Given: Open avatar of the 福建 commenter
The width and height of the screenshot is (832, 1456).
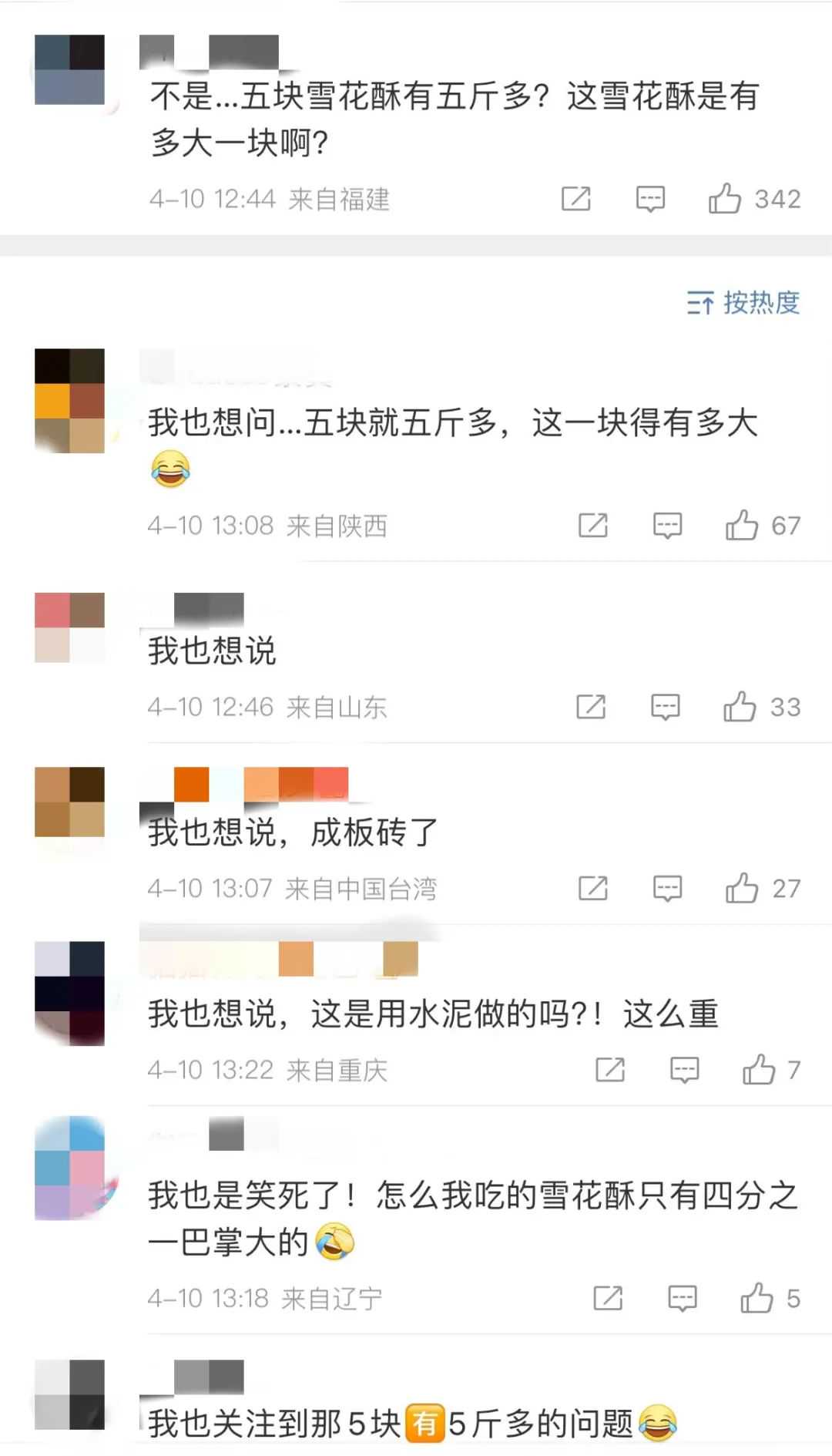Looking at the screenshot, I should 69,69.
